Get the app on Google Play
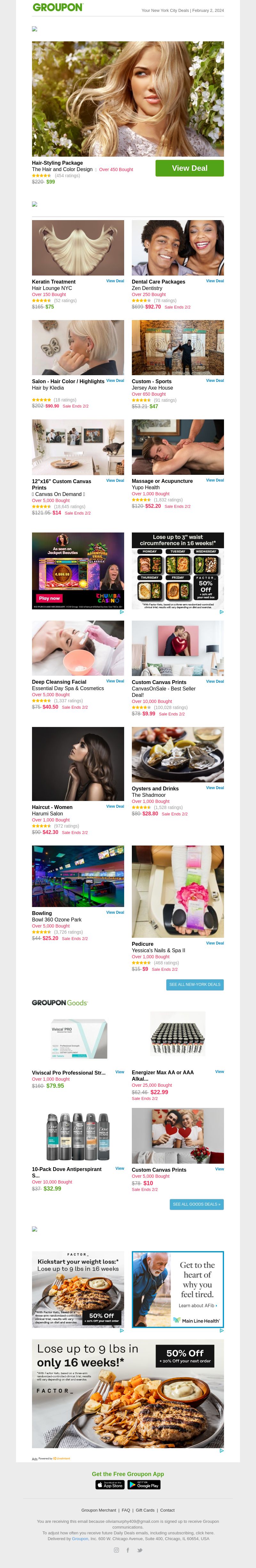256x1568 pixels. pyautogui.click(x=144, y=1485)
